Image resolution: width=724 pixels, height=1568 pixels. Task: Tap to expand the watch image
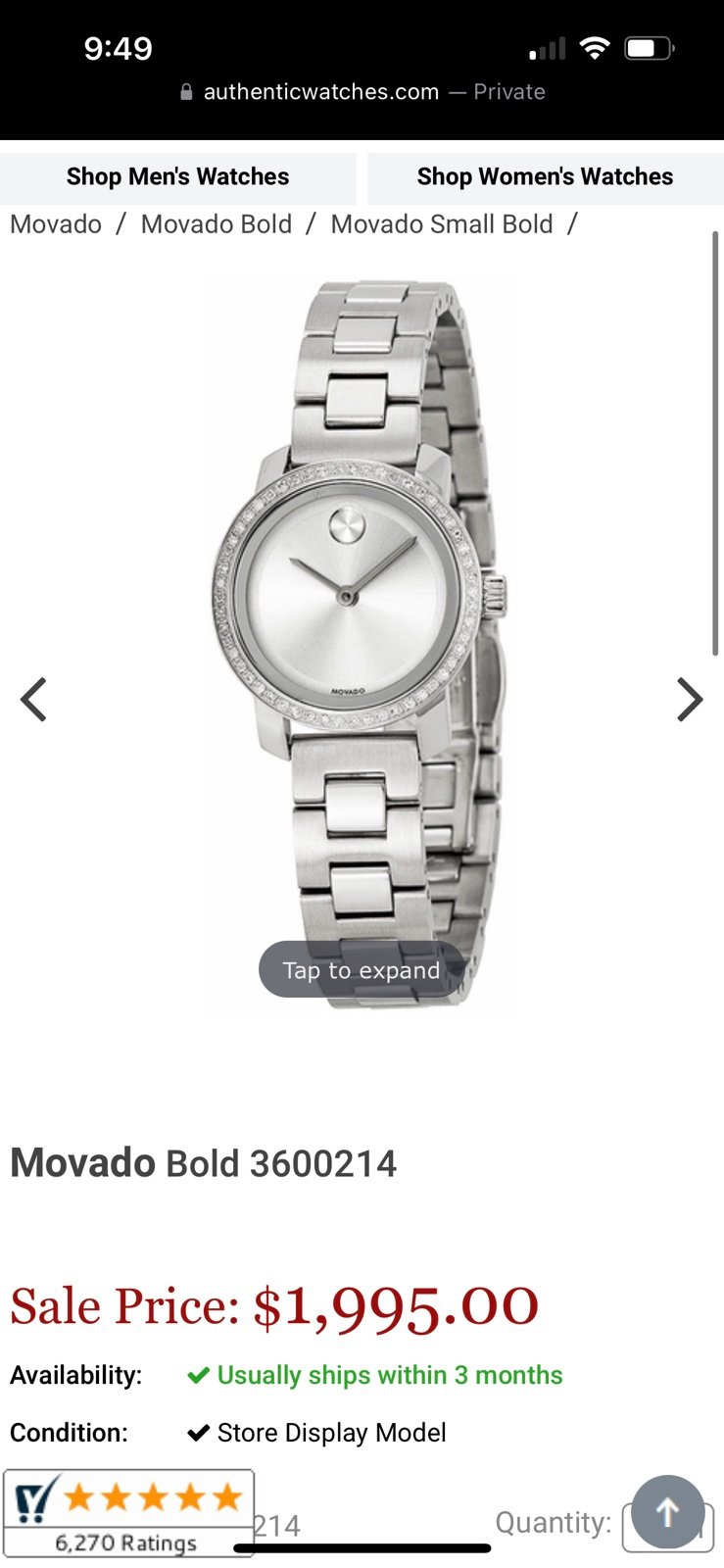point(362,970)
